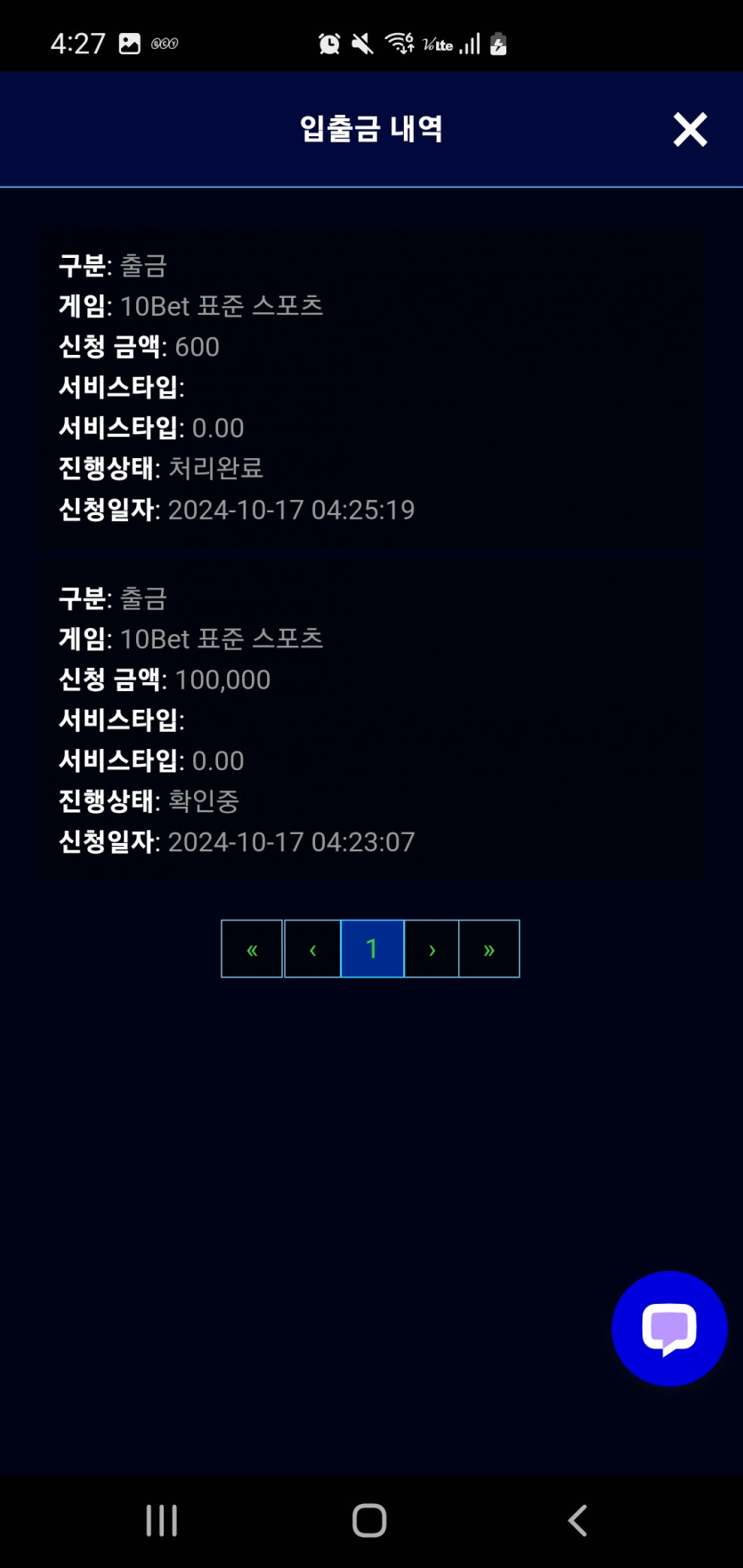The image size is (743, 1568).
Task: Jump to the first page of results
Action: tap(252, 949)
